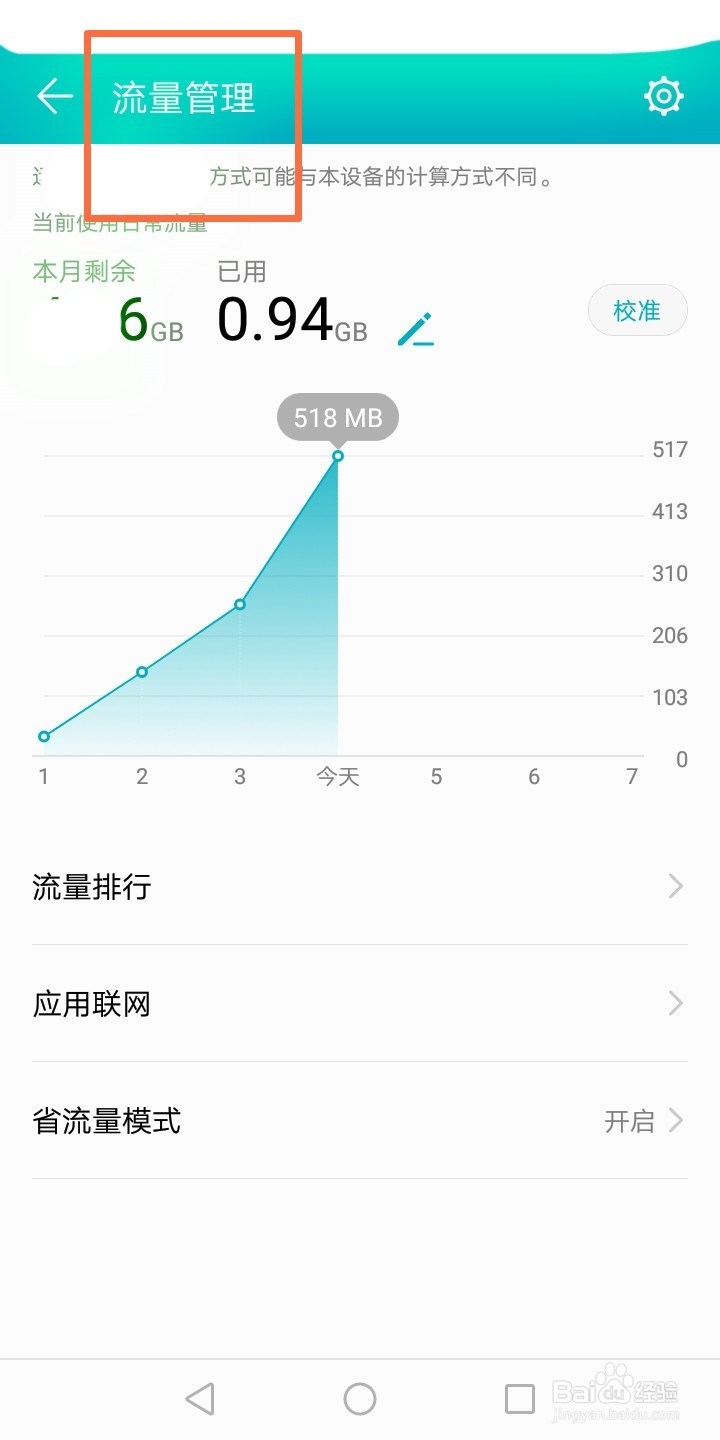Edit used data with the pencil icon
Screen dimensions: 720x1440
point(415,329)
